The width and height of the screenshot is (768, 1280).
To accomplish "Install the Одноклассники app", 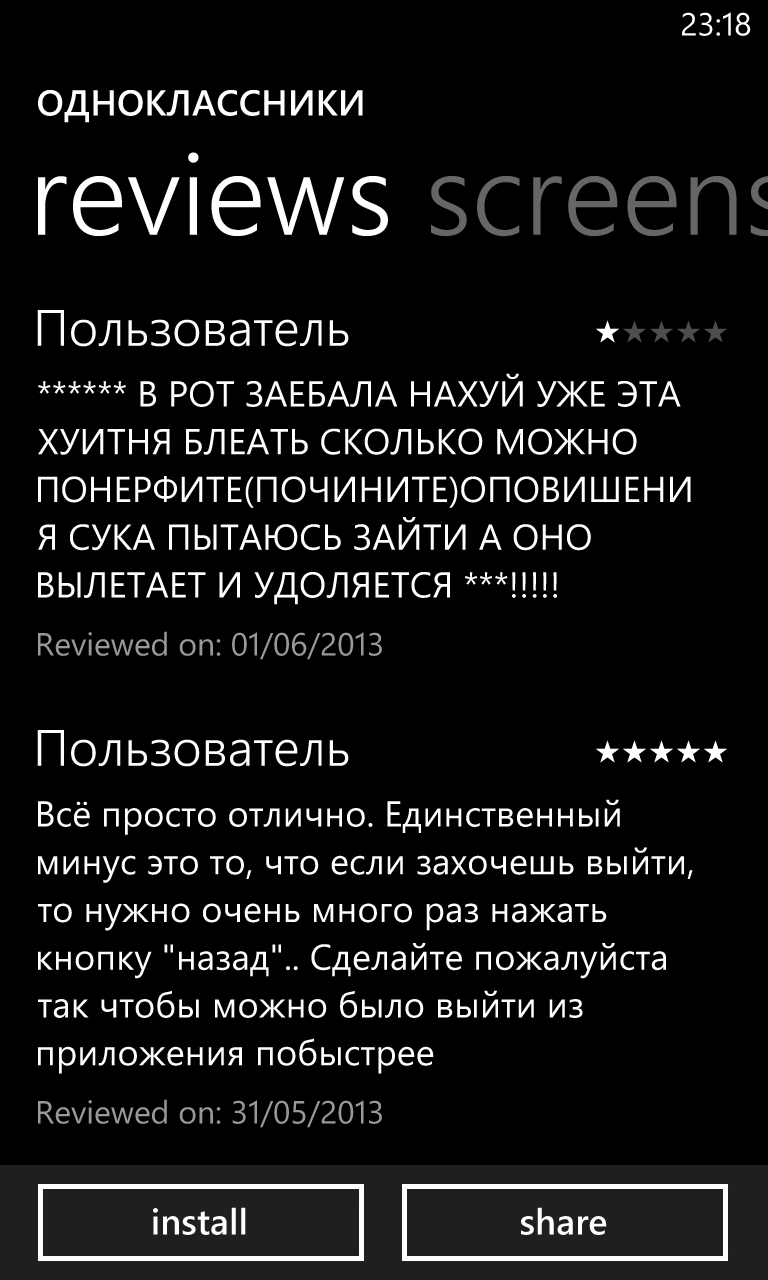I will click(x=200, y=1222).
